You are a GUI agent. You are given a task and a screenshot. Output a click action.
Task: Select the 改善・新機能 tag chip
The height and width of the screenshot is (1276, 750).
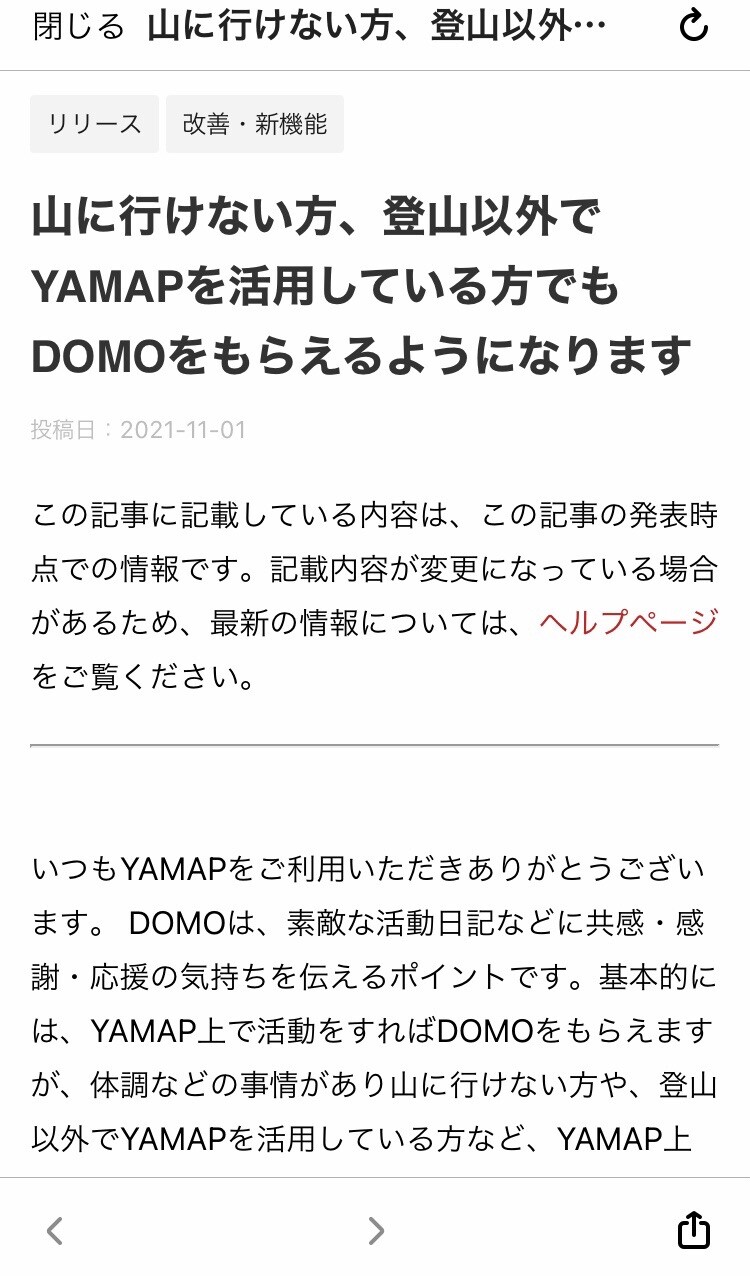click(255, 123)
